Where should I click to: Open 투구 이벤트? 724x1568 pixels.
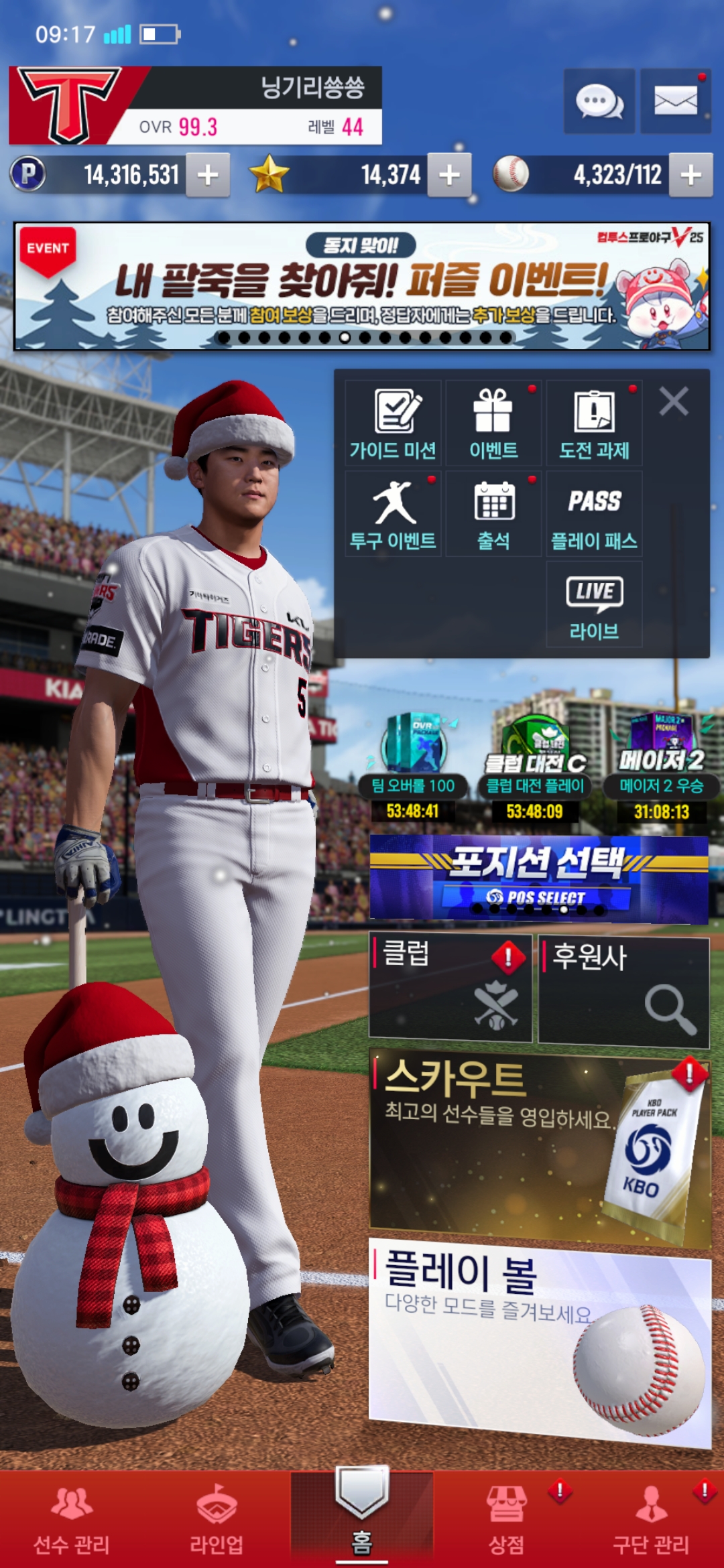(393, 514)
